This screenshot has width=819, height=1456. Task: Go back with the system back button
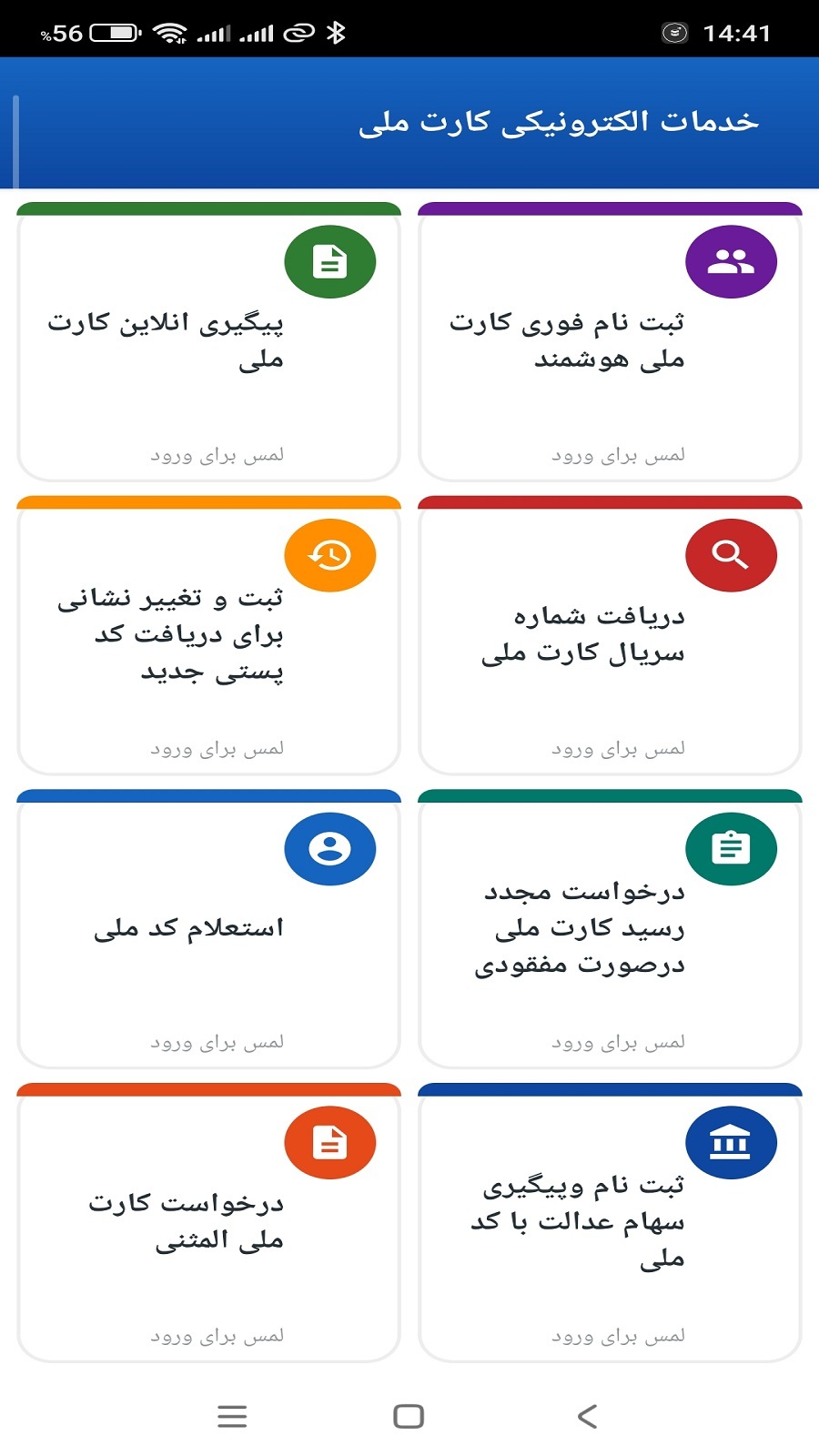click(588, 1416)
